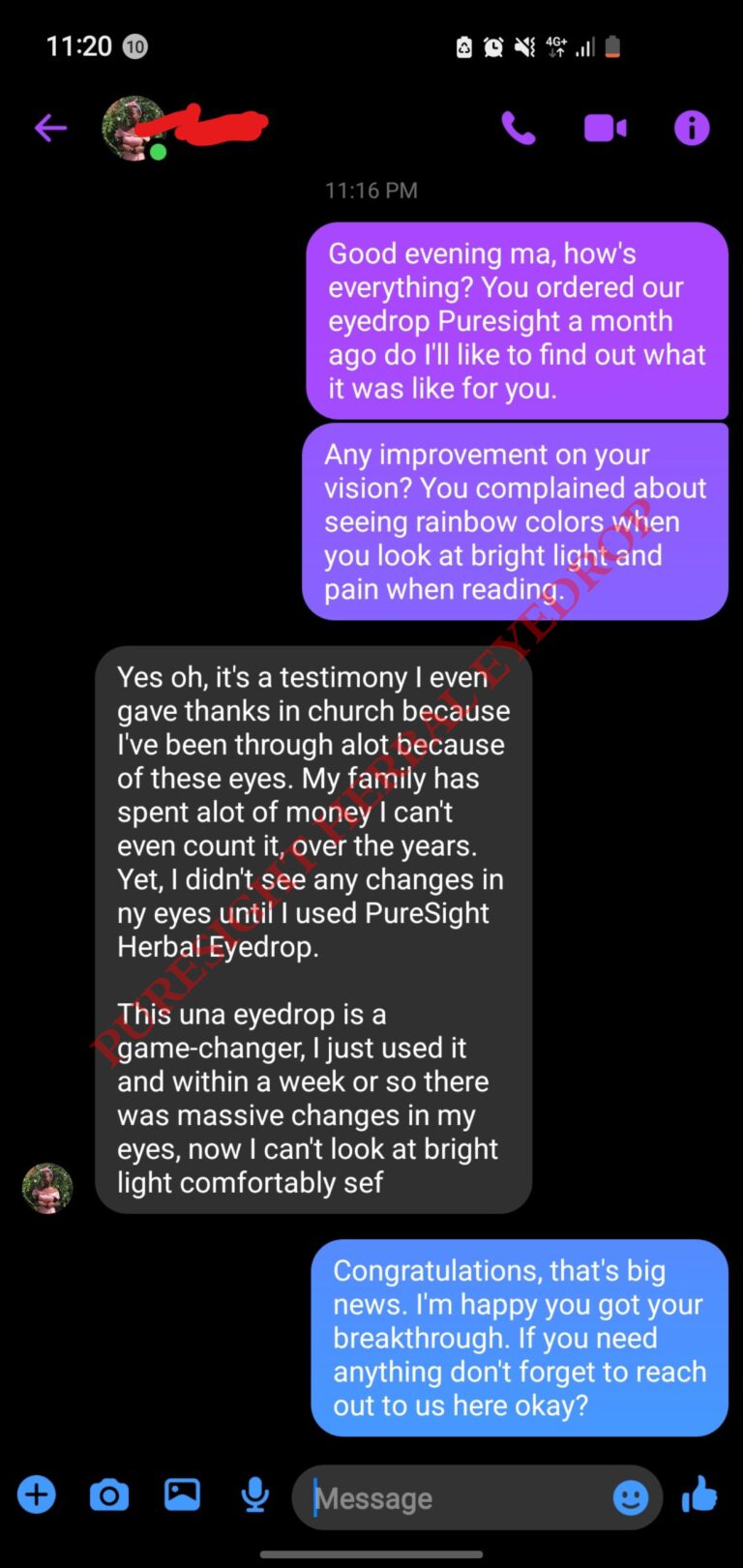Open conversation info details

click(691, 128)
